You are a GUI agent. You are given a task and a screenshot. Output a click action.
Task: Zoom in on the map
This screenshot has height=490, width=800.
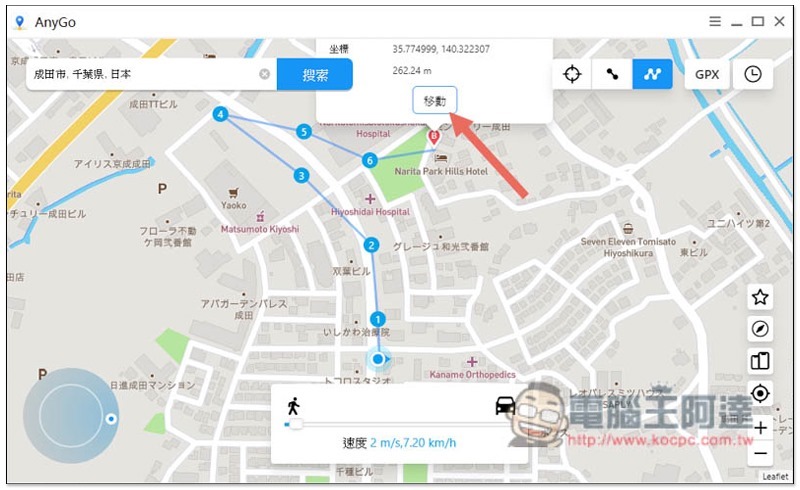tap(760, 428)
